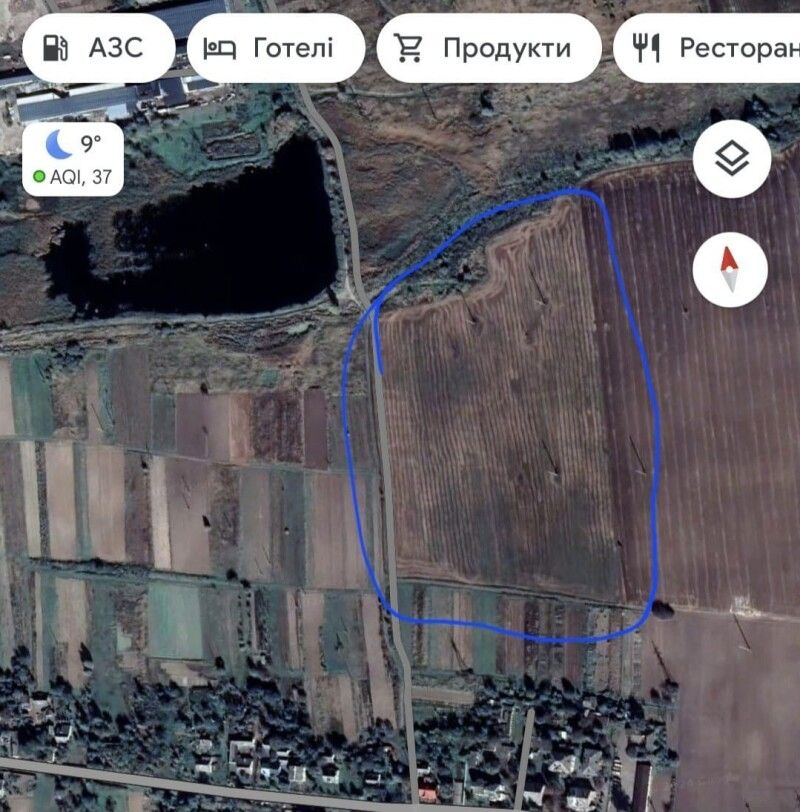Reset map orientation with the compass
Viewport: 800px width, 812px height.
730,269
